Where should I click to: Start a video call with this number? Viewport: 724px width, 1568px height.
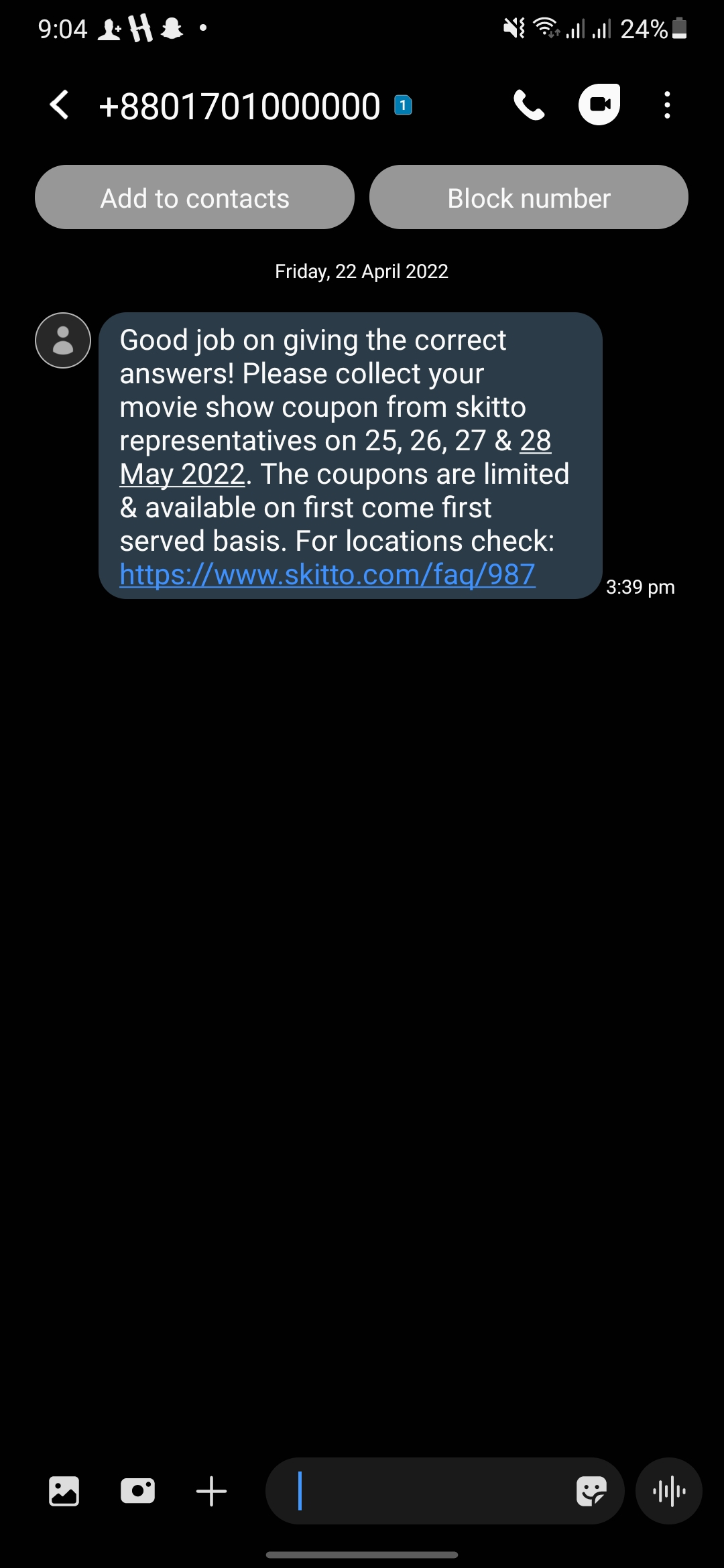point(599,105)
